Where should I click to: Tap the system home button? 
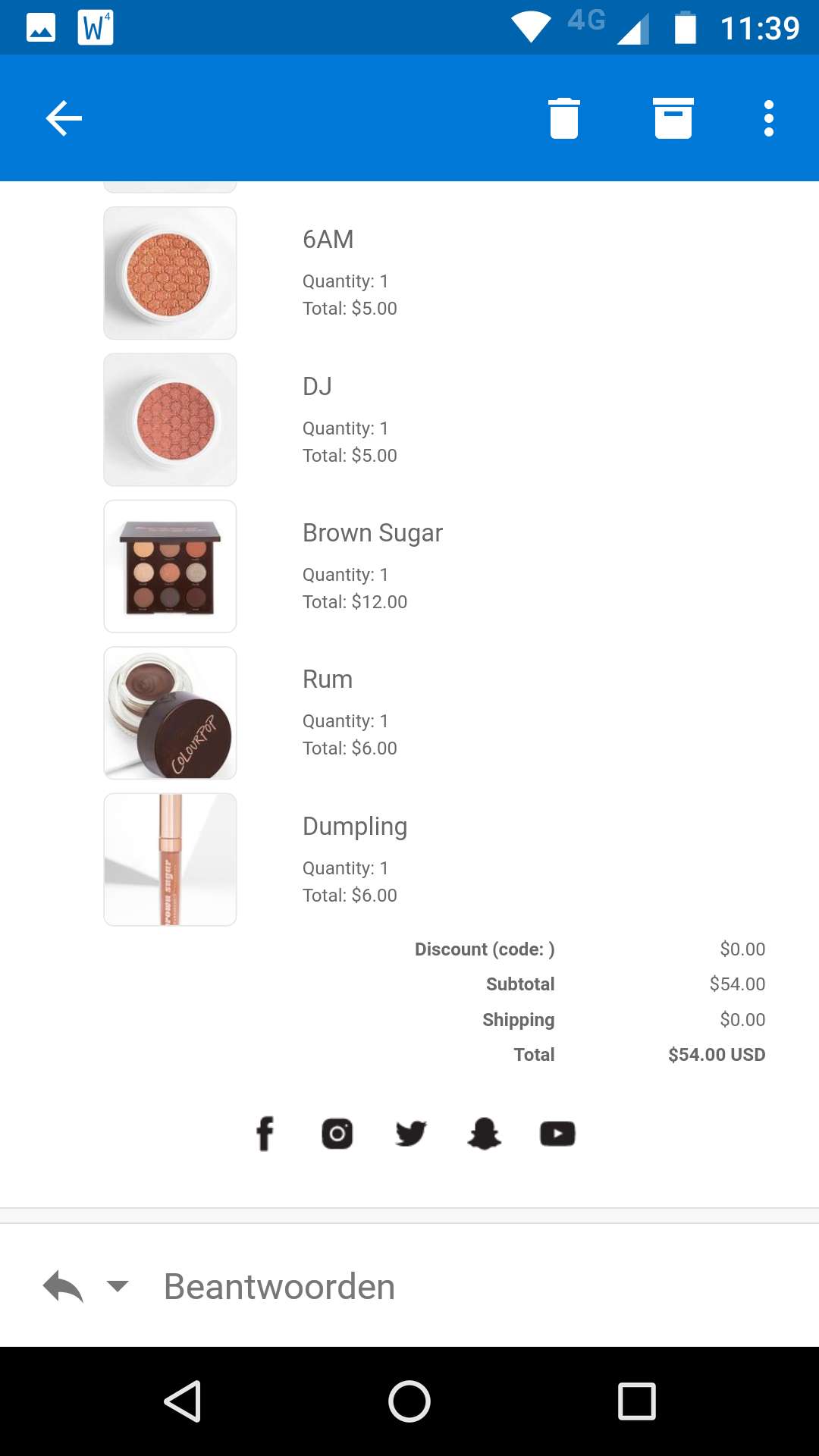pyautogui.click(x=409, y=1401)
